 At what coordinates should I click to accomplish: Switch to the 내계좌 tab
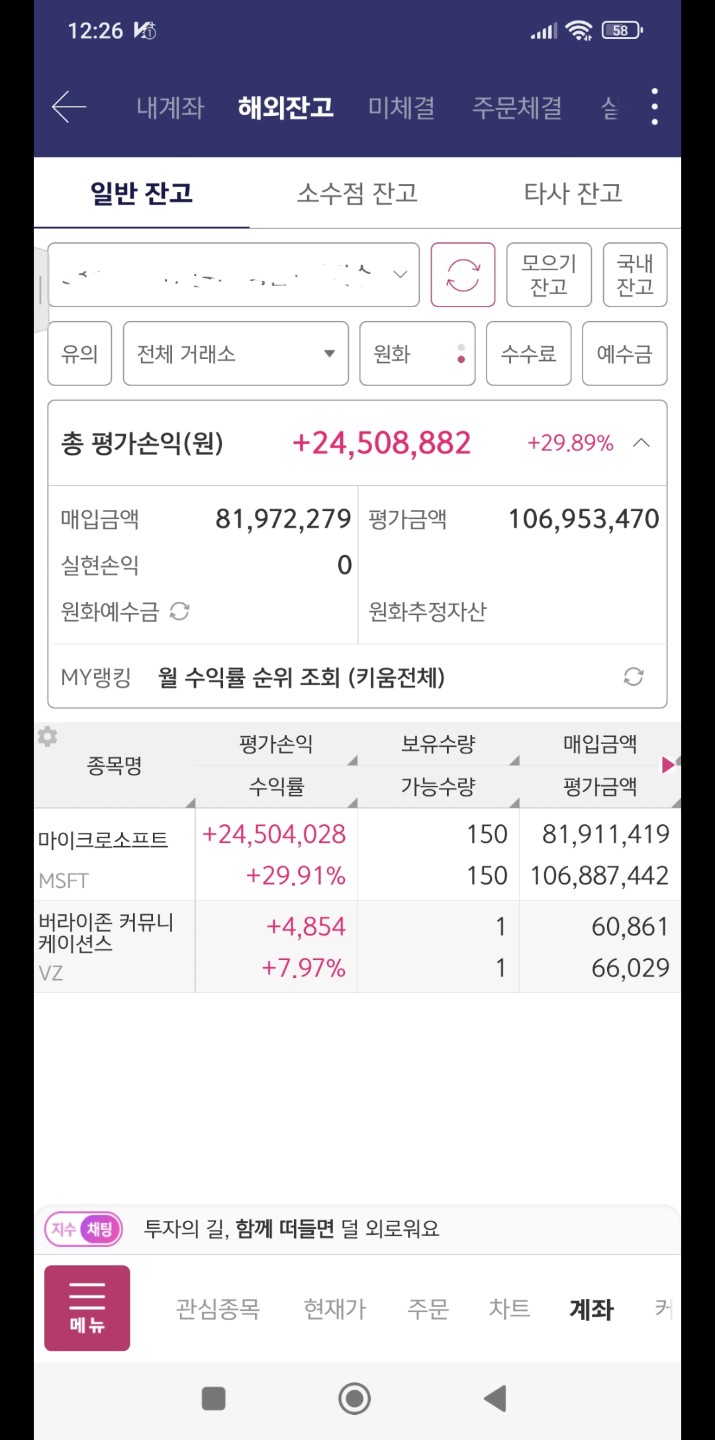point(170,108)
